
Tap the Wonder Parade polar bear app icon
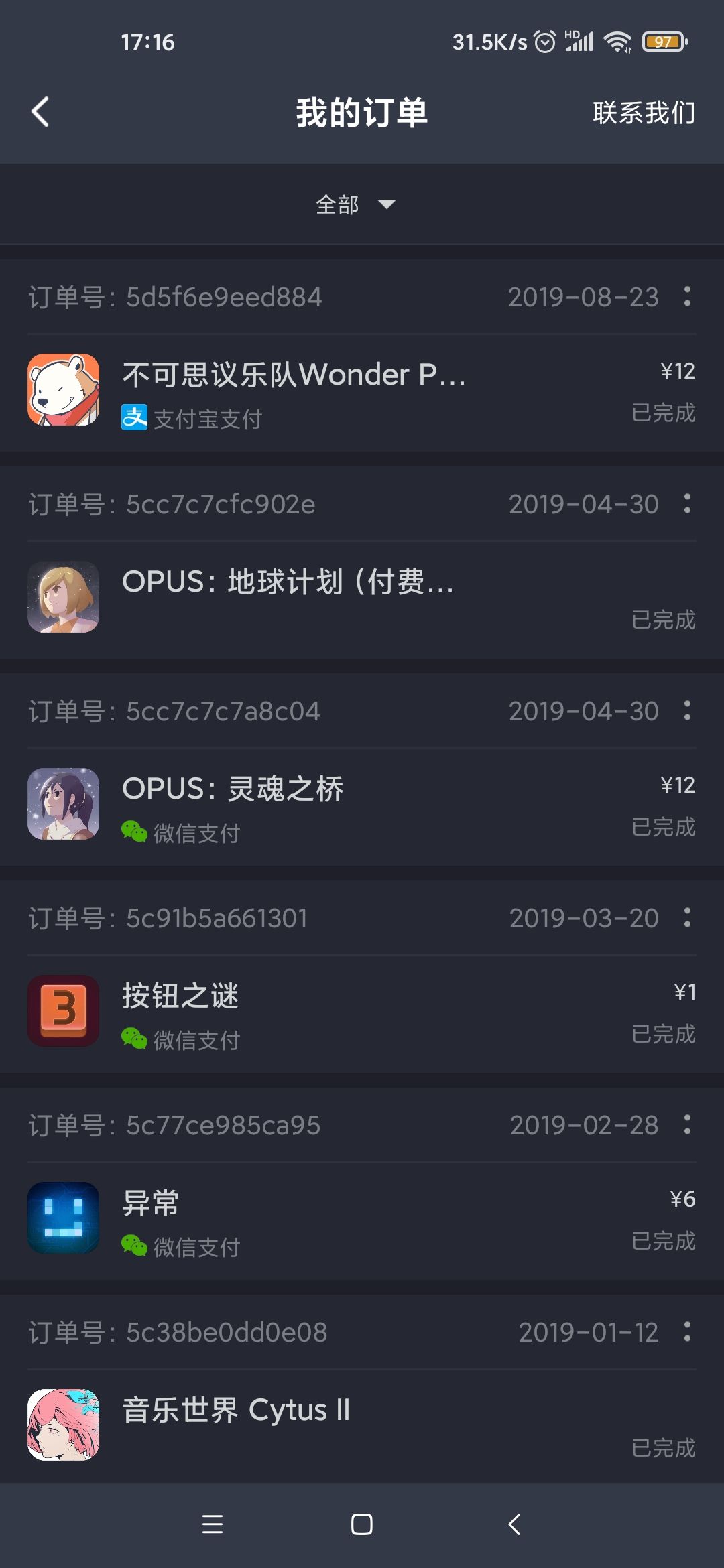coord(64,389)
